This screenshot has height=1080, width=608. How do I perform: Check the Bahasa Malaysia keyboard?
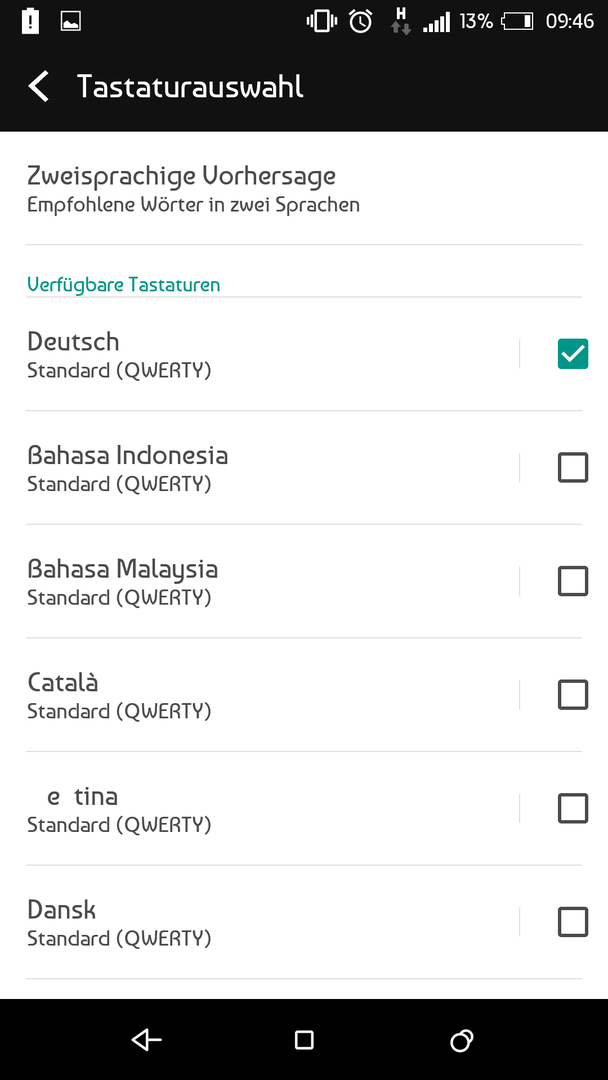[573, 581]
